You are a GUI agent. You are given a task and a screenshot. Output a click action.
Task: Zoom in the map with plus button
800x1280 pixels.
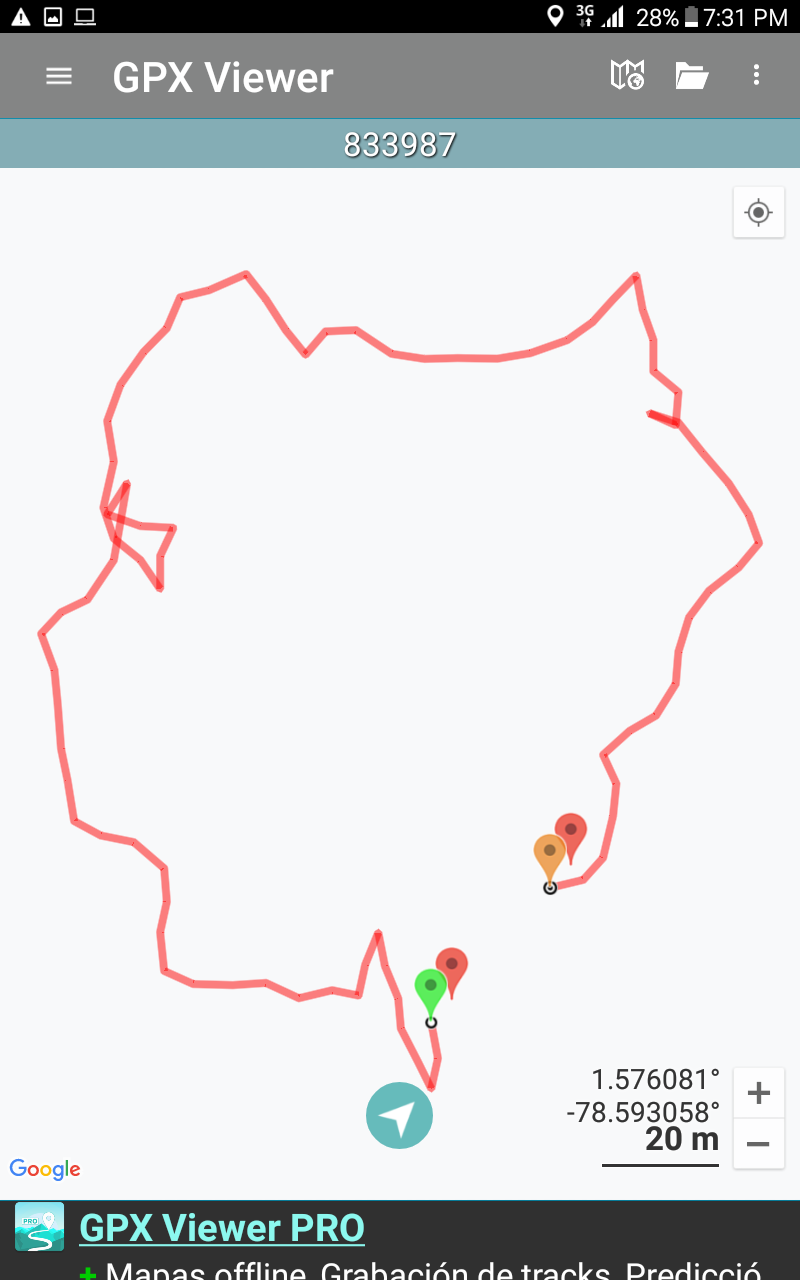[x=758, y=1093]
